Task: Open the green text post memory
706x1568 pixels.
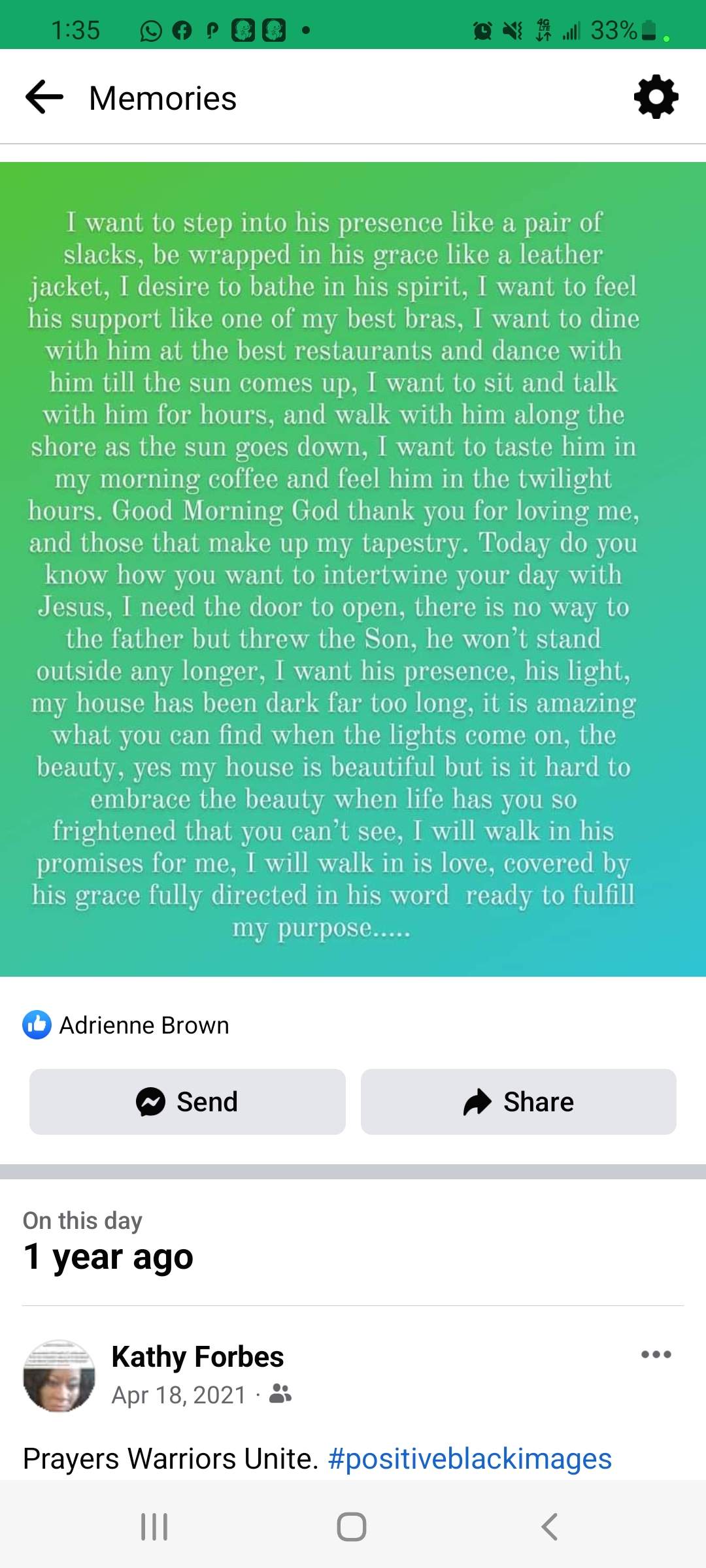Action: [353, 568]
